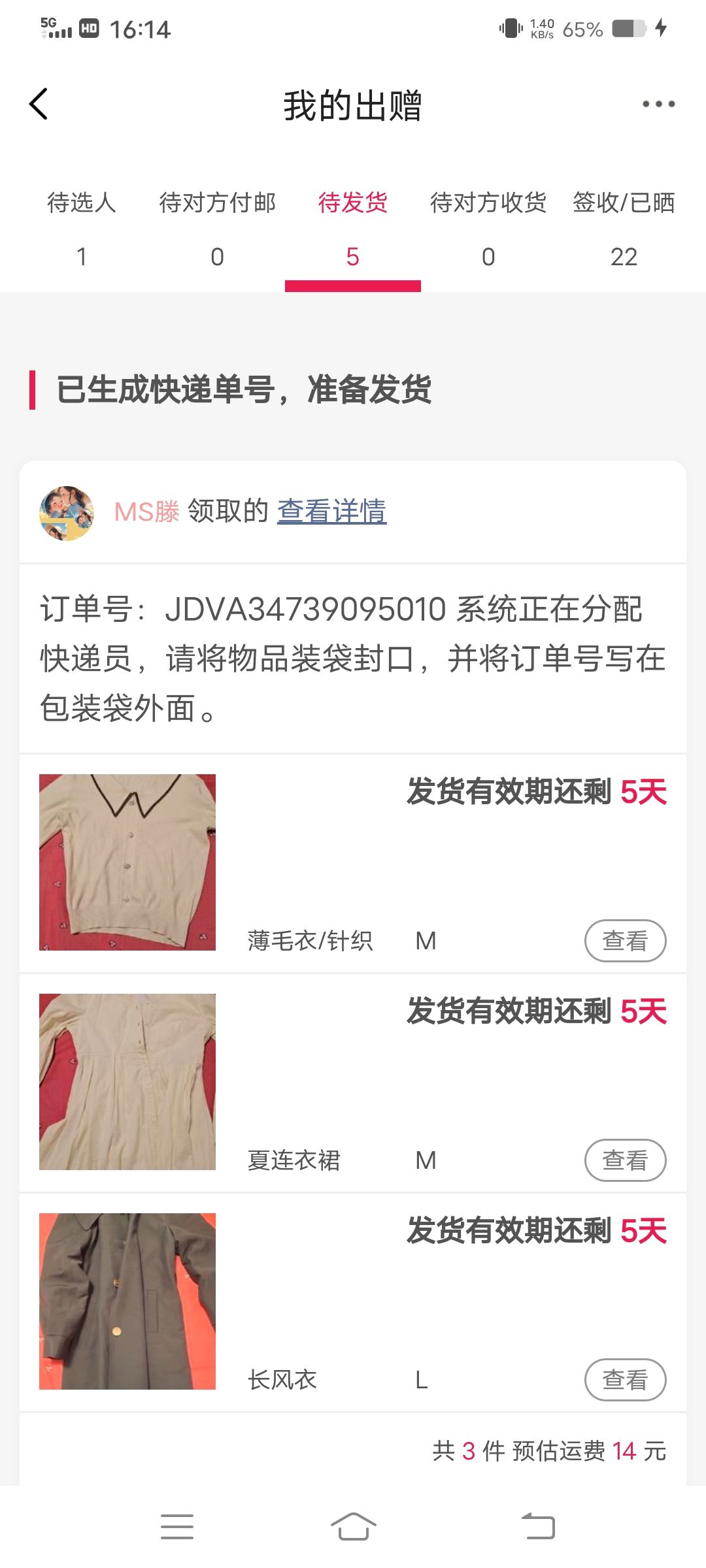View the 签收/已晒 tab
The height and width of the screenshot is (1568, 706).
click(x=624, y=229)
